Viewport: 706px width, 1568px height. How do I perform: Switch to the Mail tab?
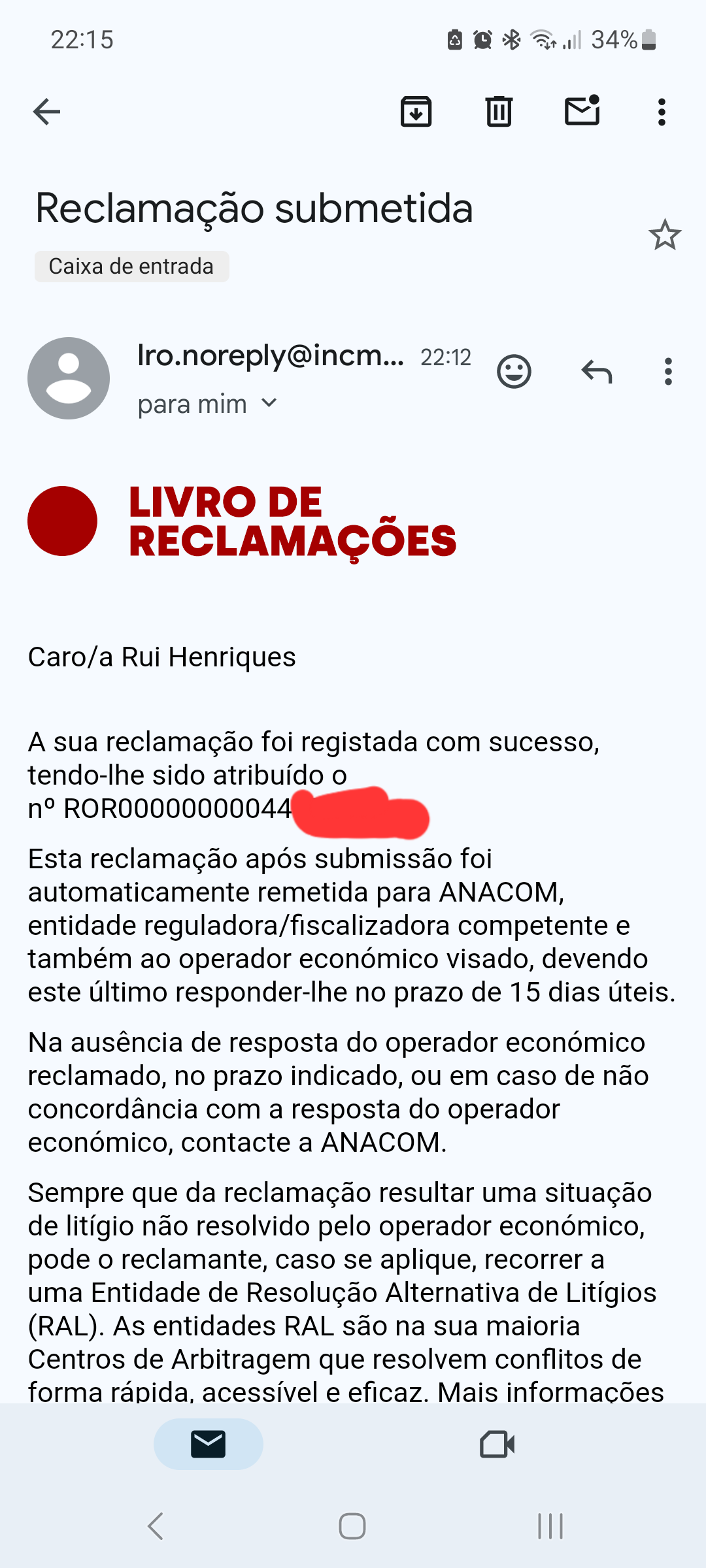(209, 1444)
